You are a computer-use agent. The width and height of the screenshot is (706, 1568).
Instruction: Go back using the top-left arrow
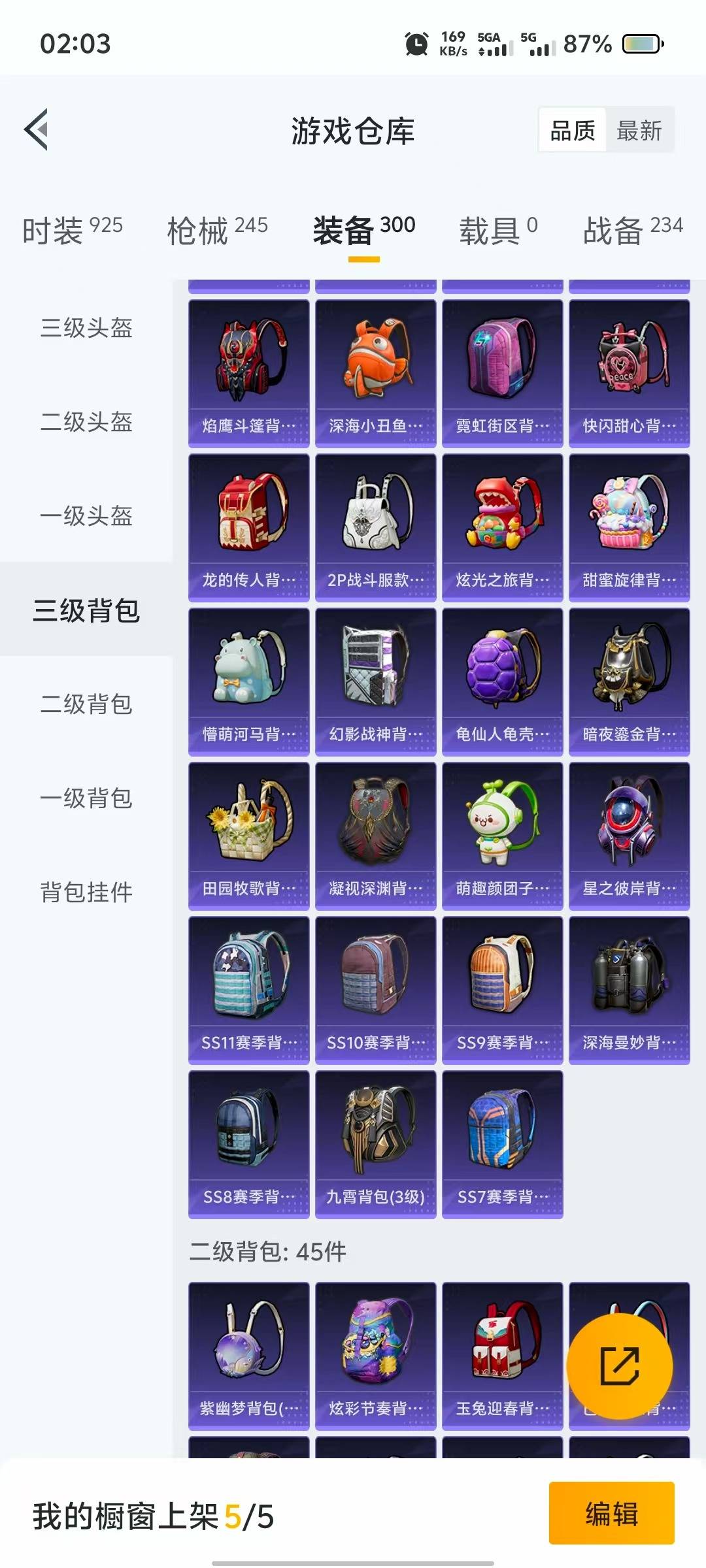click(x=37, y=129)
